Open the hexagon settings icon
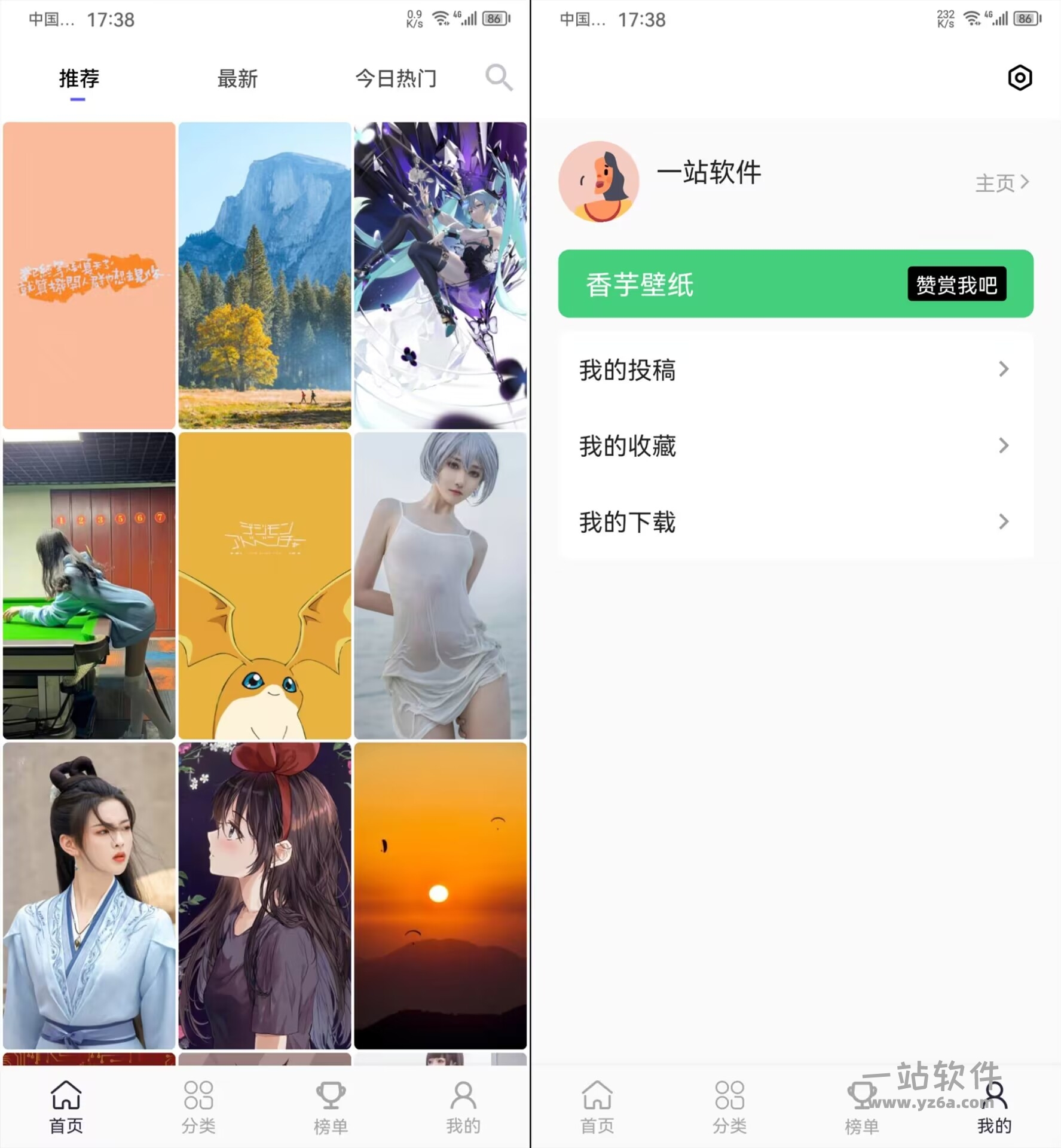This screenshot has height=1148, width=1061. pos(1020,78)
